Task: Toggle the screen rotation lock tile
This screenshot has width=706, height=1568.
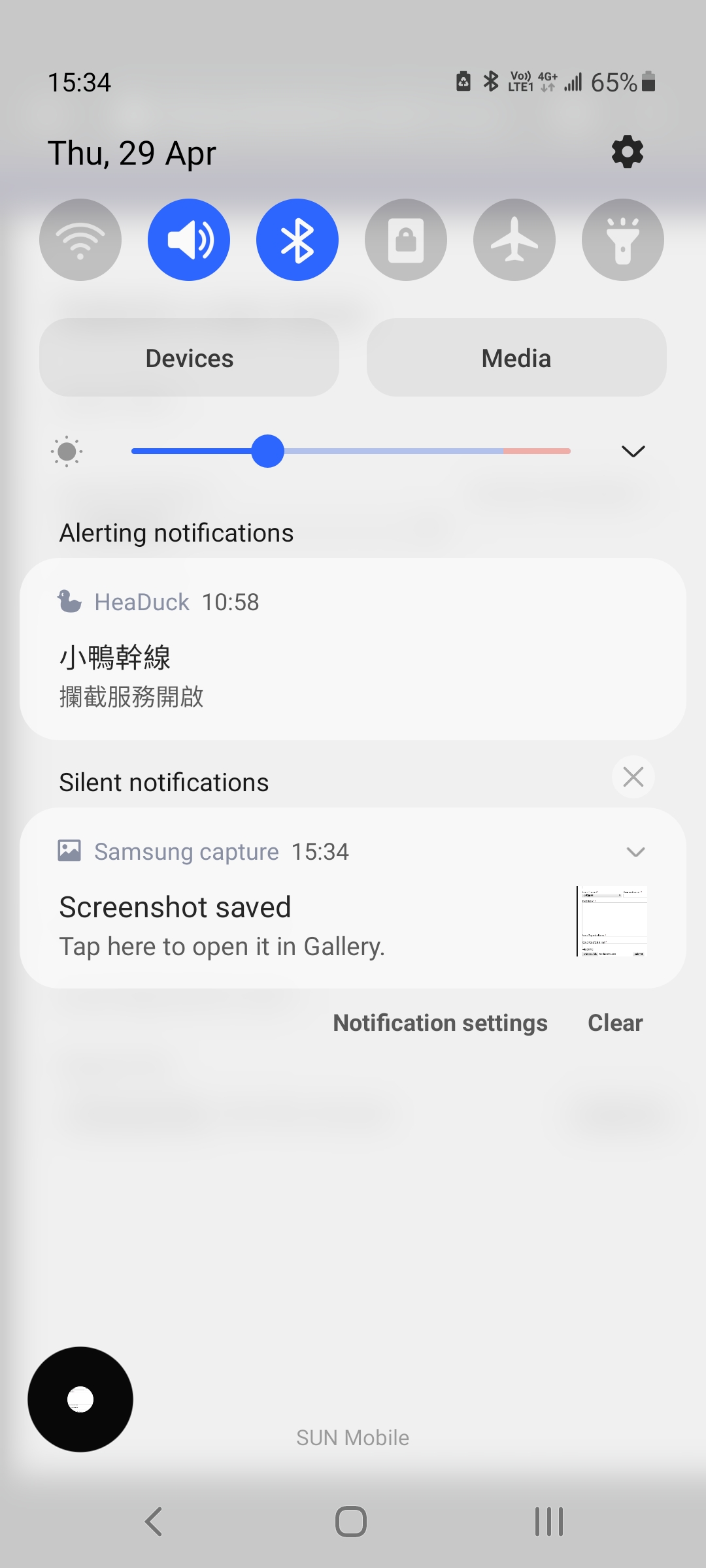Action: [x=406, y=240]
